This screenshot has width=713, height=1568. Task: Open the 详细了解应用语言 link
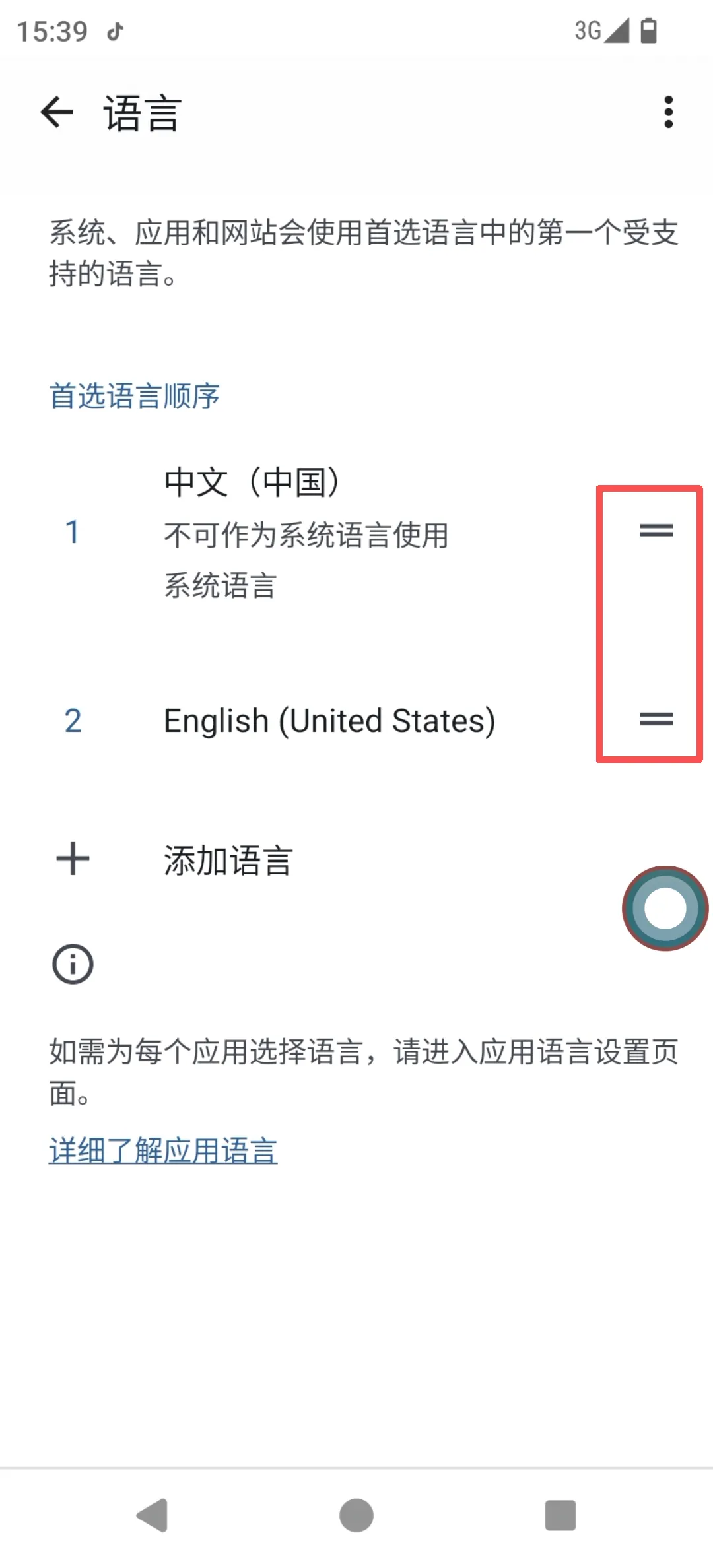point(163,1151)
